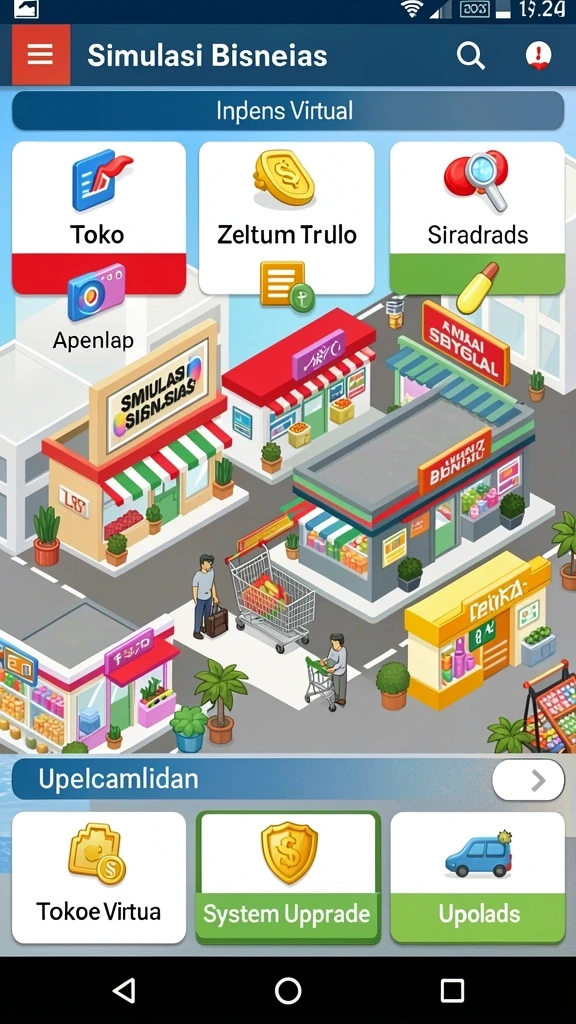This screenshot has width=576, height=1024.
Task: Open the hamburger drawer menu
Action: click(40, 55)
